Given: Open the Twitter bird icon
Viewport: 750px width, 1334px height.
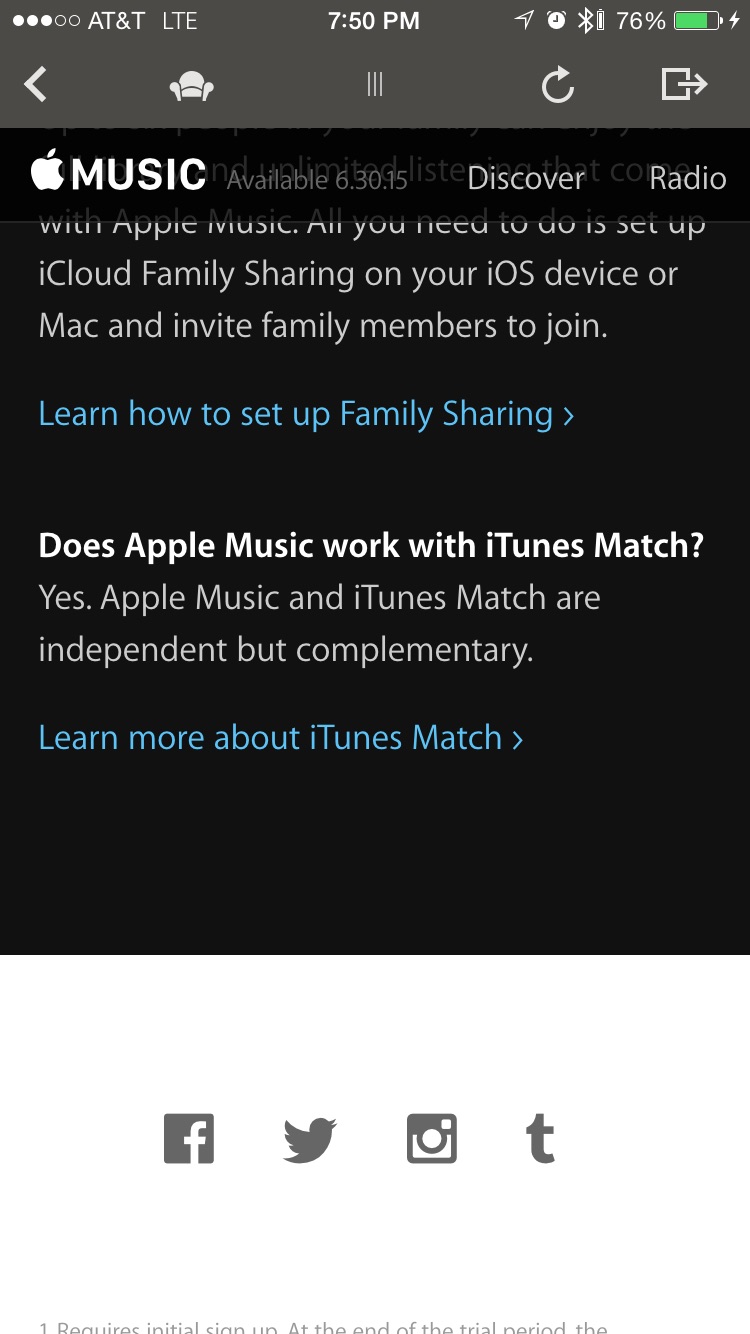Looking at the screenshot, I should coord(310,1140).
